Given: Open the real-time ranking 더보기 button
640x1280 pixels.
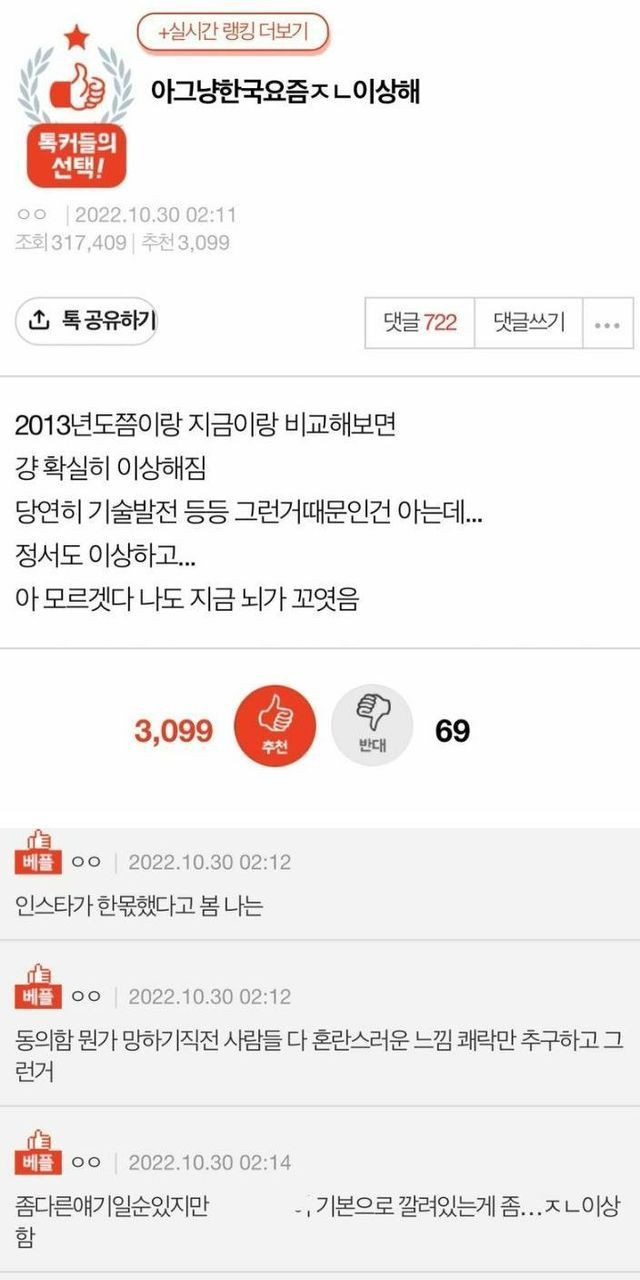Looking at the screenshot, I should (232, 33).
